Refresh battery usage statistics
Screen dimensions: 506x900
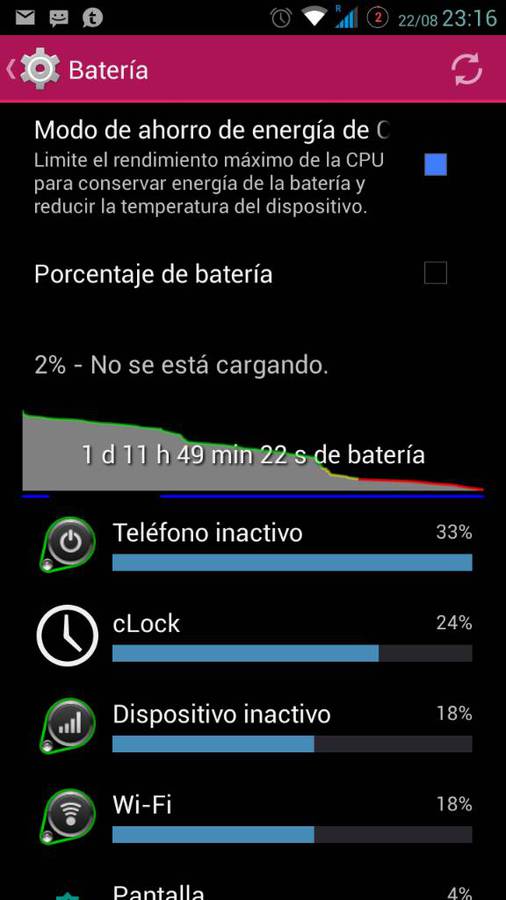pos(466,69)
